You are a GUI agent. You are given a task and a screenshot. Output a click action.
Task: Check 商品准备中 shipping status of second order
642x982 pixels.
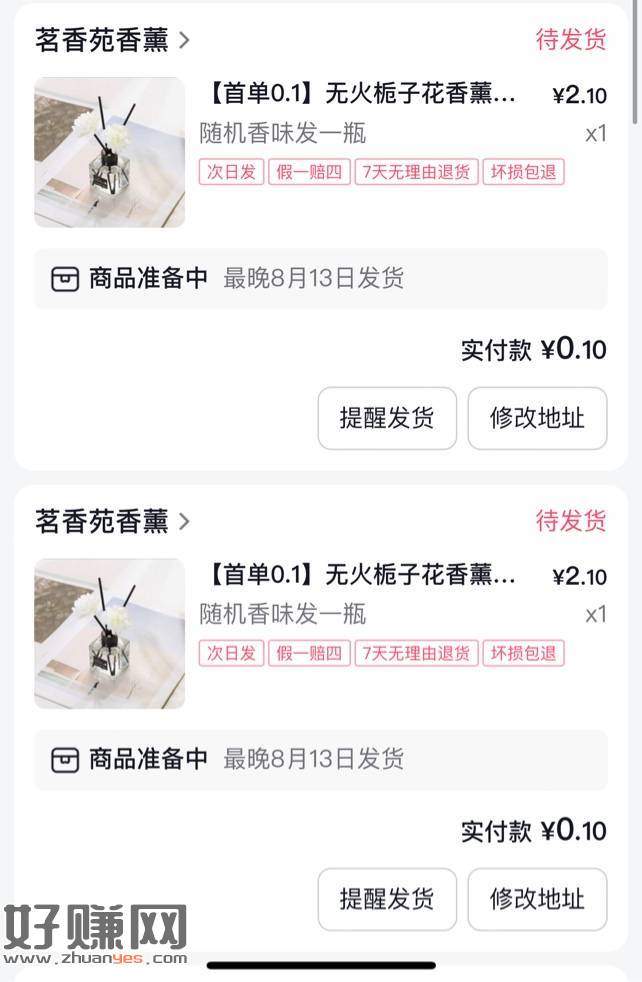point(320,760)
